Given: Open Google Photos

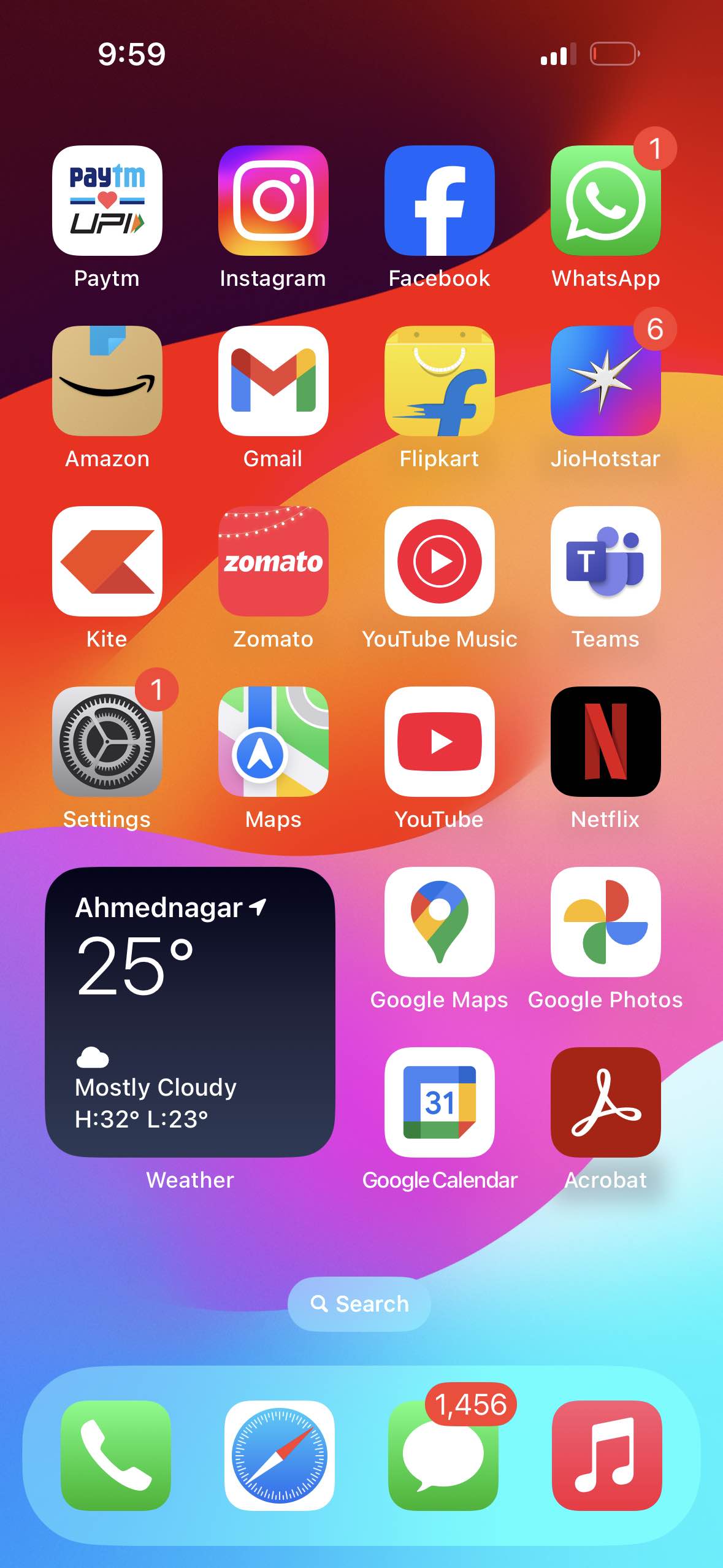Looking at the screenshot, I should 605,922.
